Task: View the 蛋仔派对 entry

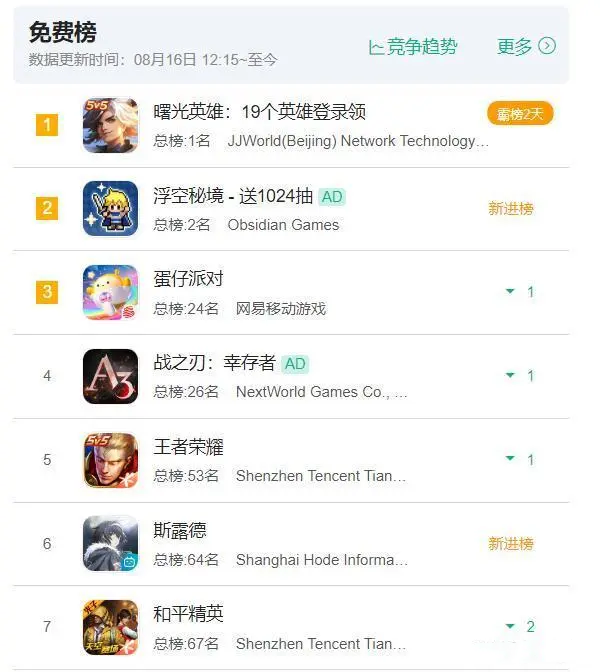Action: click(188, 280)
